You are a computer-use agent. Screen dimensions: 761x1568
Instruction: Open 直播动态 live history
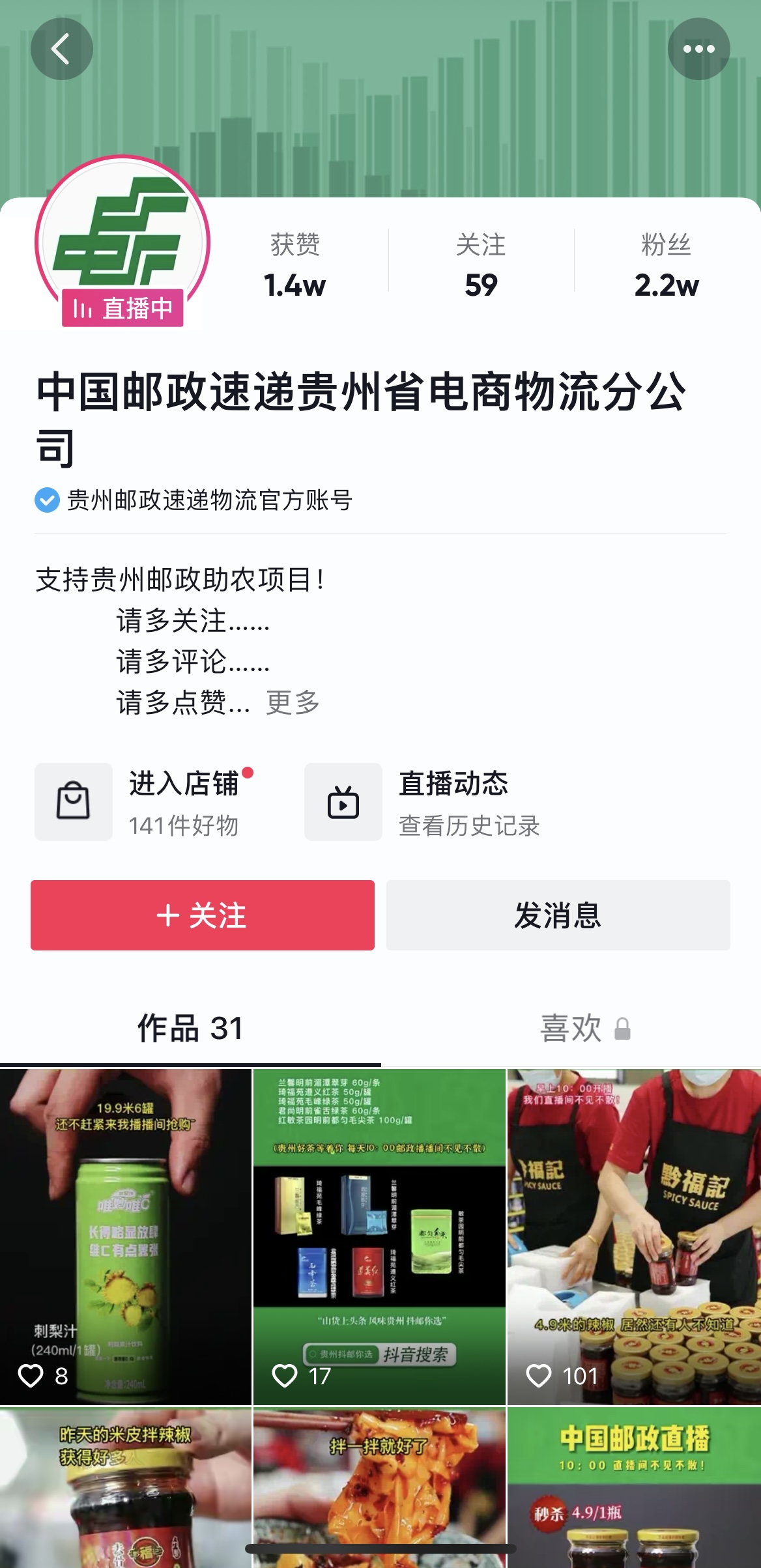(430, 801)
